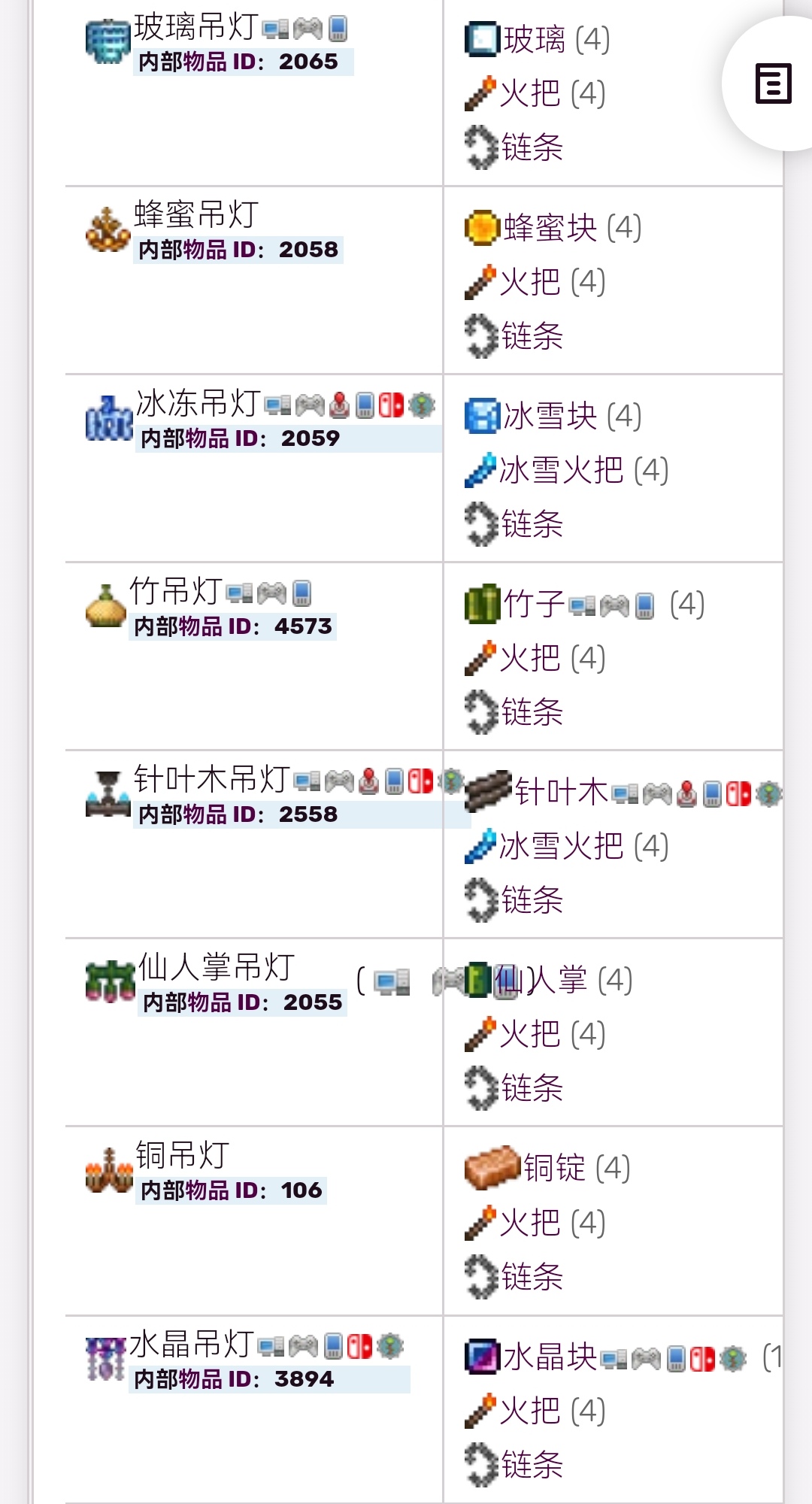Open the 冰冻吊灯 item link

pos(198,404)
